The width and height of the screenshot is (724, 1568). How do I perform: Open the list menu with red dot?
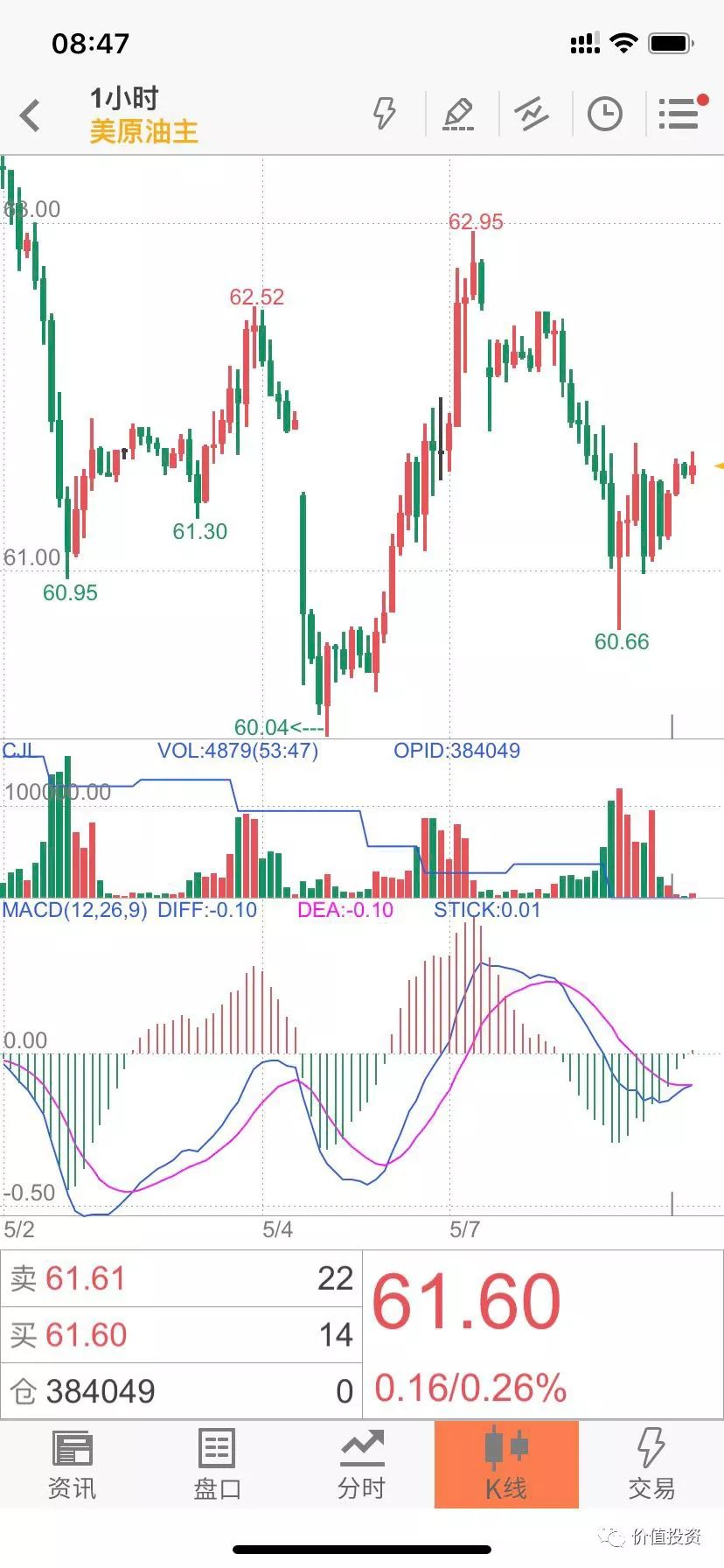[680, 114]
